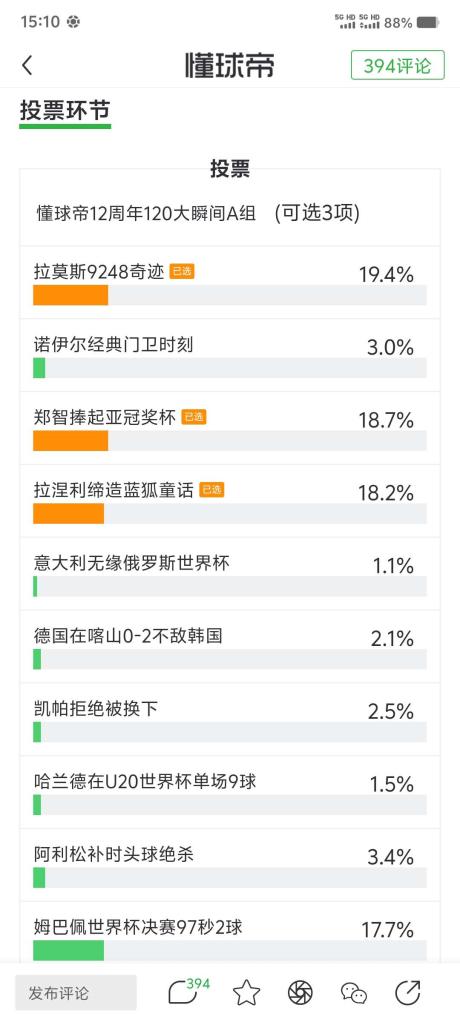Open the share arrow icon
Image resolution: width=460 pixels, height=1022 pixels.
click(408, 993)
